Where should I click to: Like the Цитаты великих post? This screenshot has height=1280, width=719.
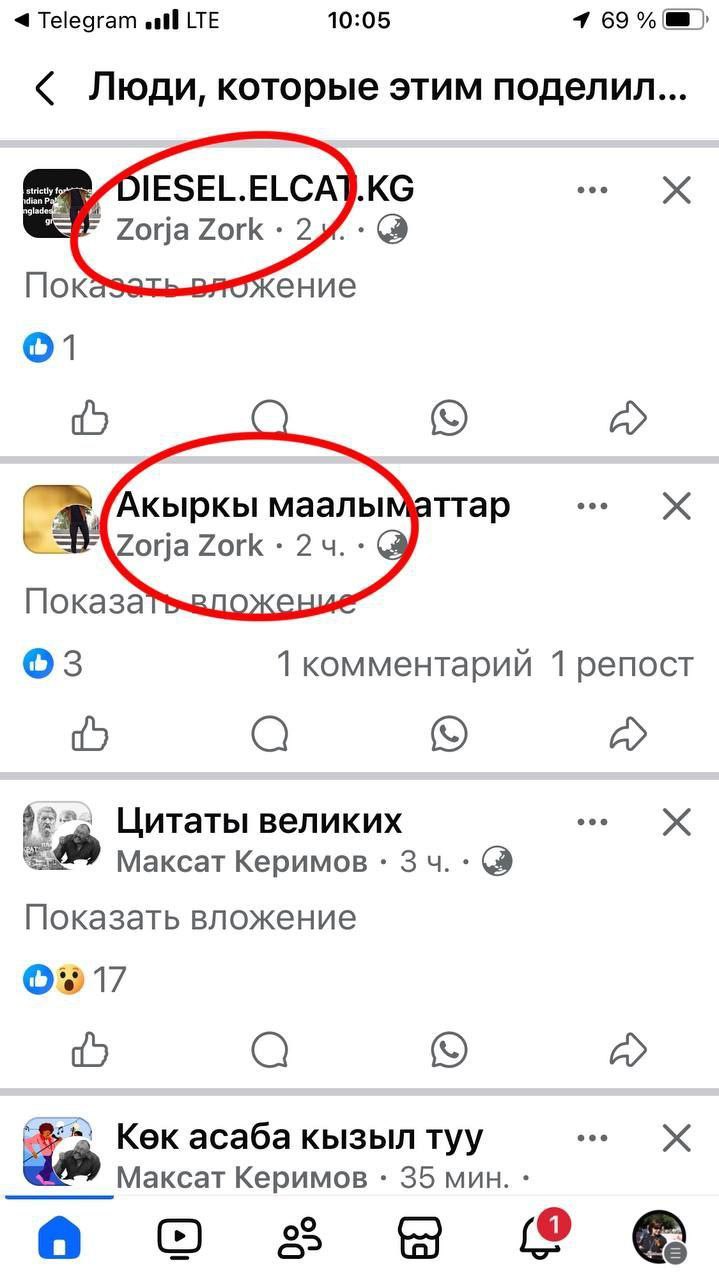click(90, 1050)
